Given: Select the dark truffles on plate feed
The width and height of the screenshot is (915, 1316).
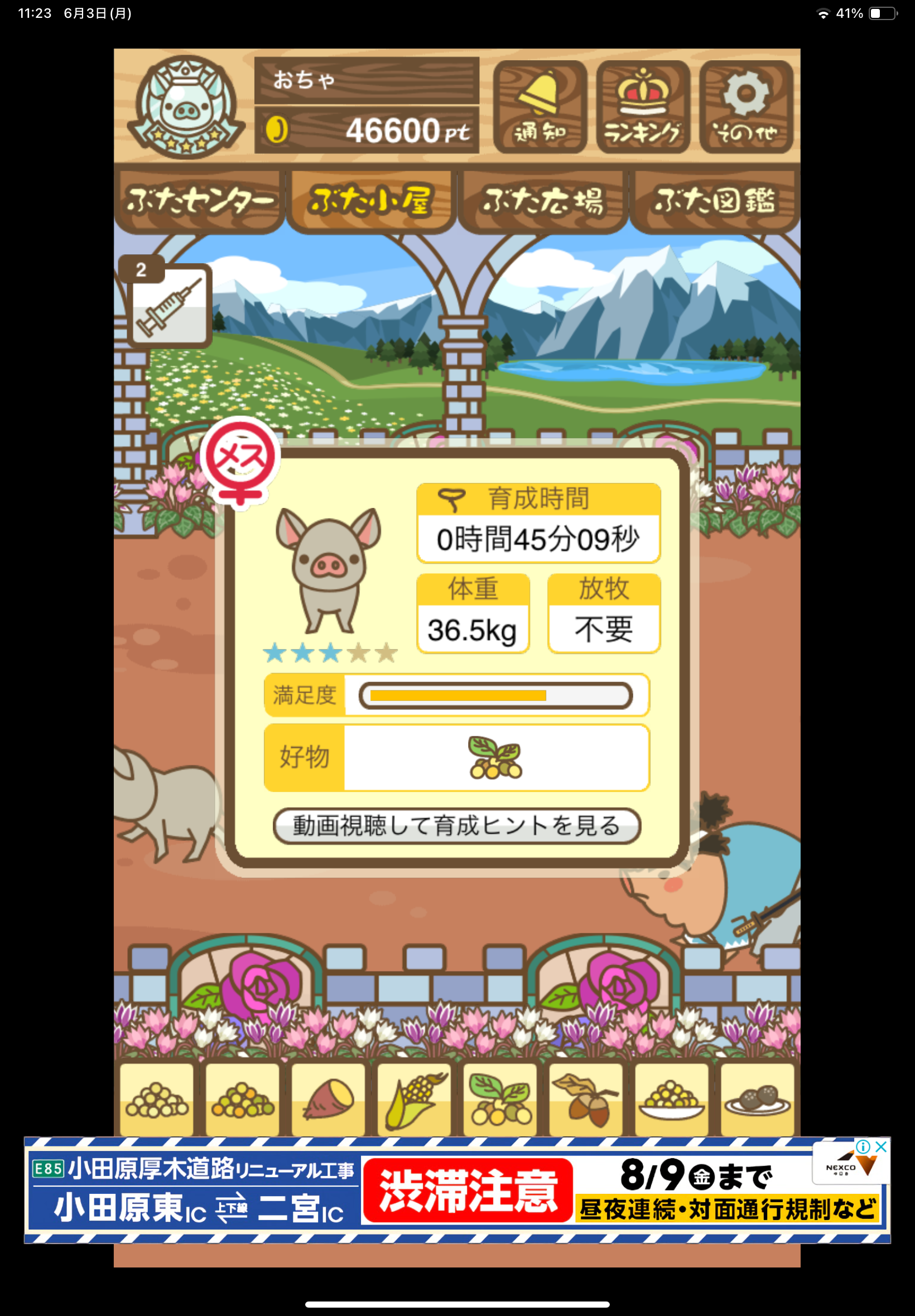Looking at the screenshot, I should point(757,1100).
